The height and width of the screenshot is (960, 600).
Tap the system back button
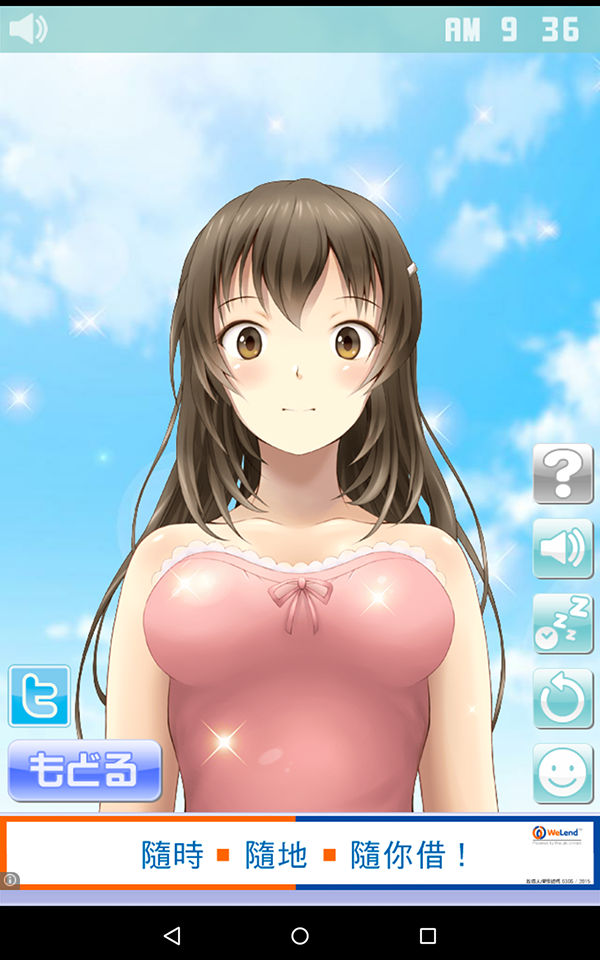pos(172,935)
